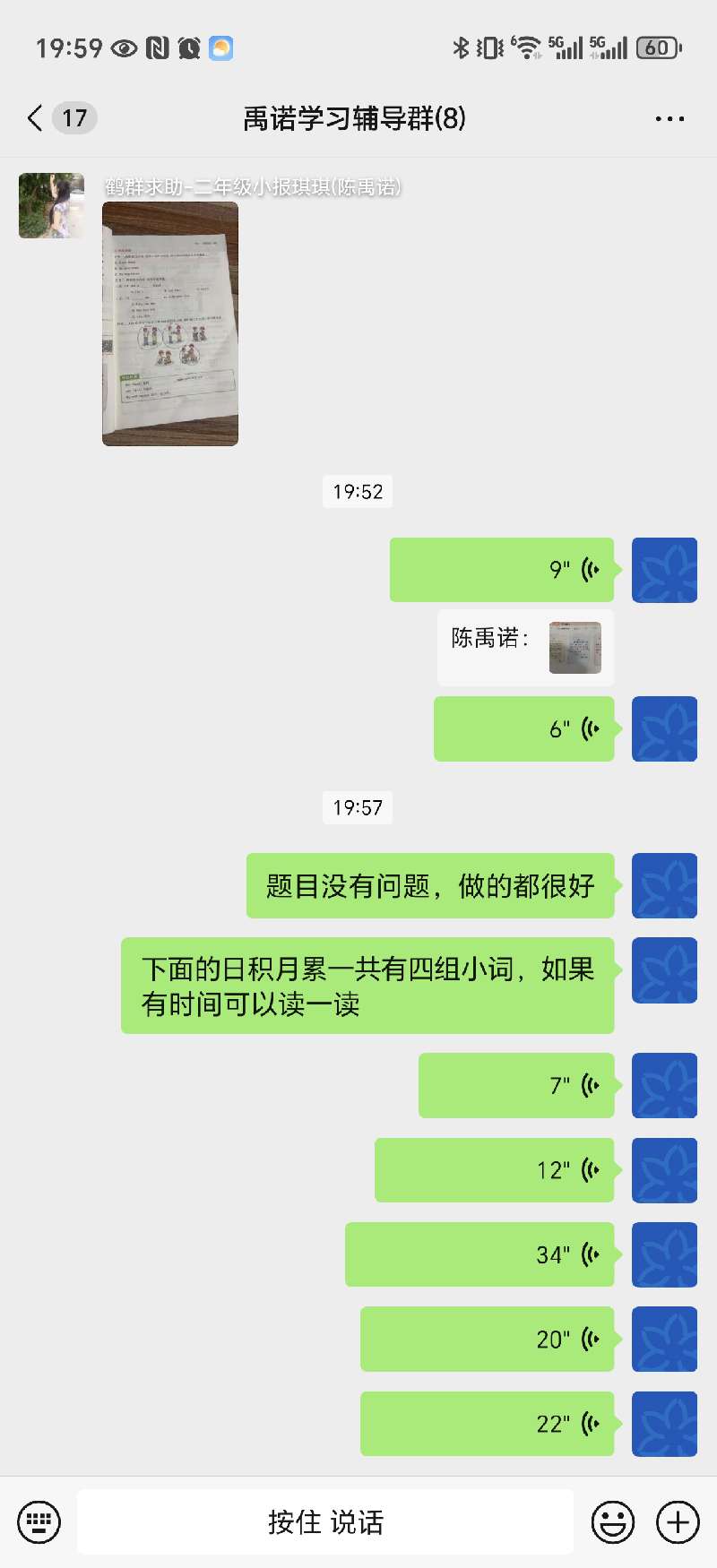Play the 7-second voice message
This screenshot has width=717, height=1568.
pyautogui.click(x=516, y=1086)
